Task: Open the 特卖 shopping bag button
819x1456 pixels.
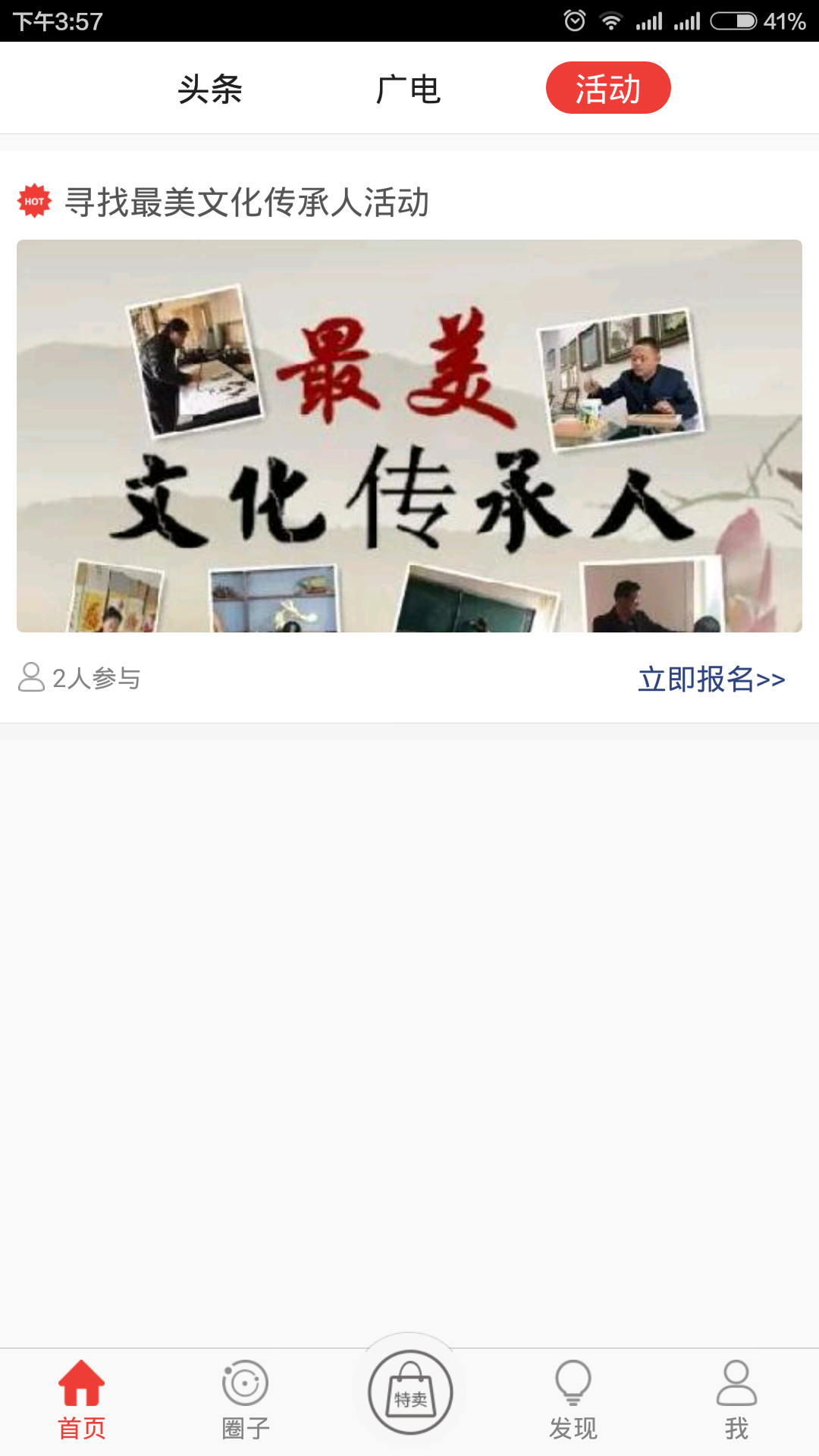Action: pyautogui.click(x=410, y=1392)
